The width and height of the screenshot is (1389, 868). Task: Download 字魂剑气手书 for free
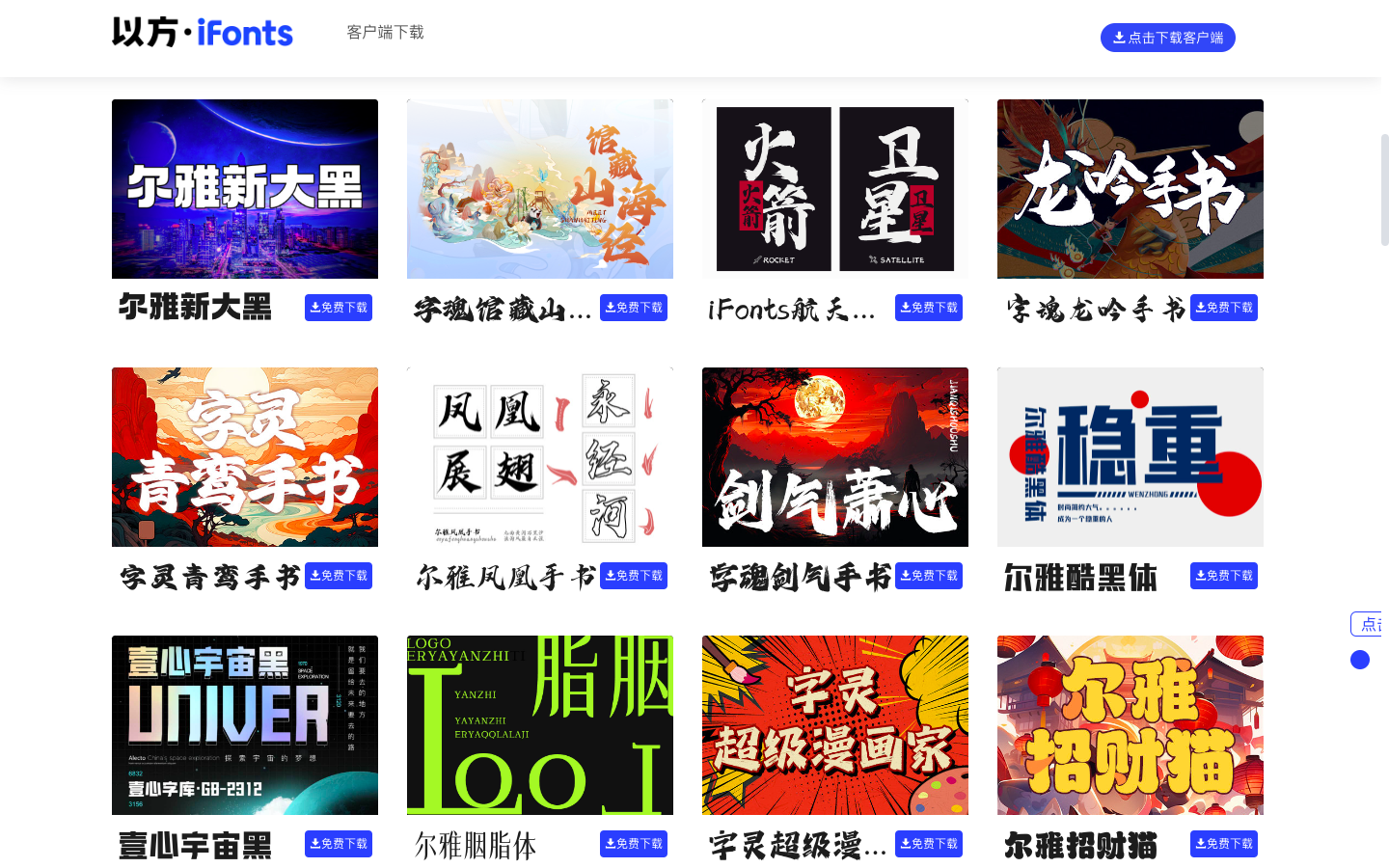tap(929, 576)
